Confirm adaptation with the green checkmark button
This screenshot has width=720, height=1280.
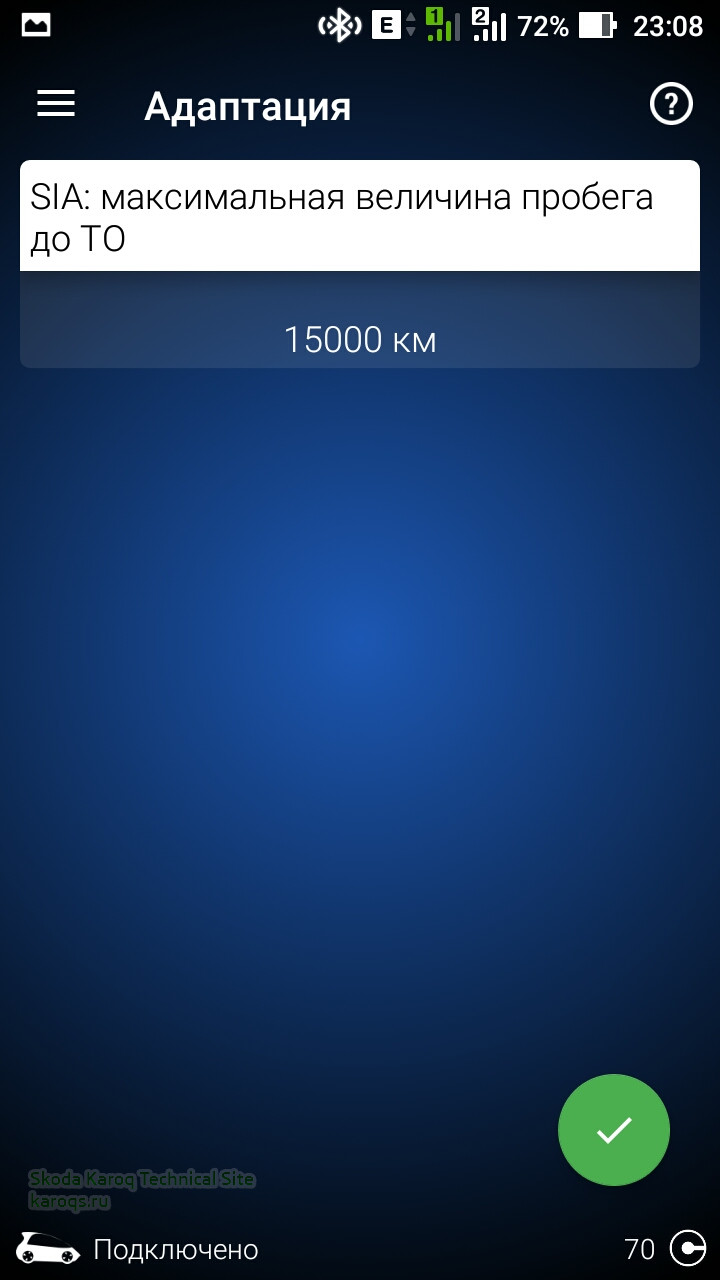(x=613, y=1130)
